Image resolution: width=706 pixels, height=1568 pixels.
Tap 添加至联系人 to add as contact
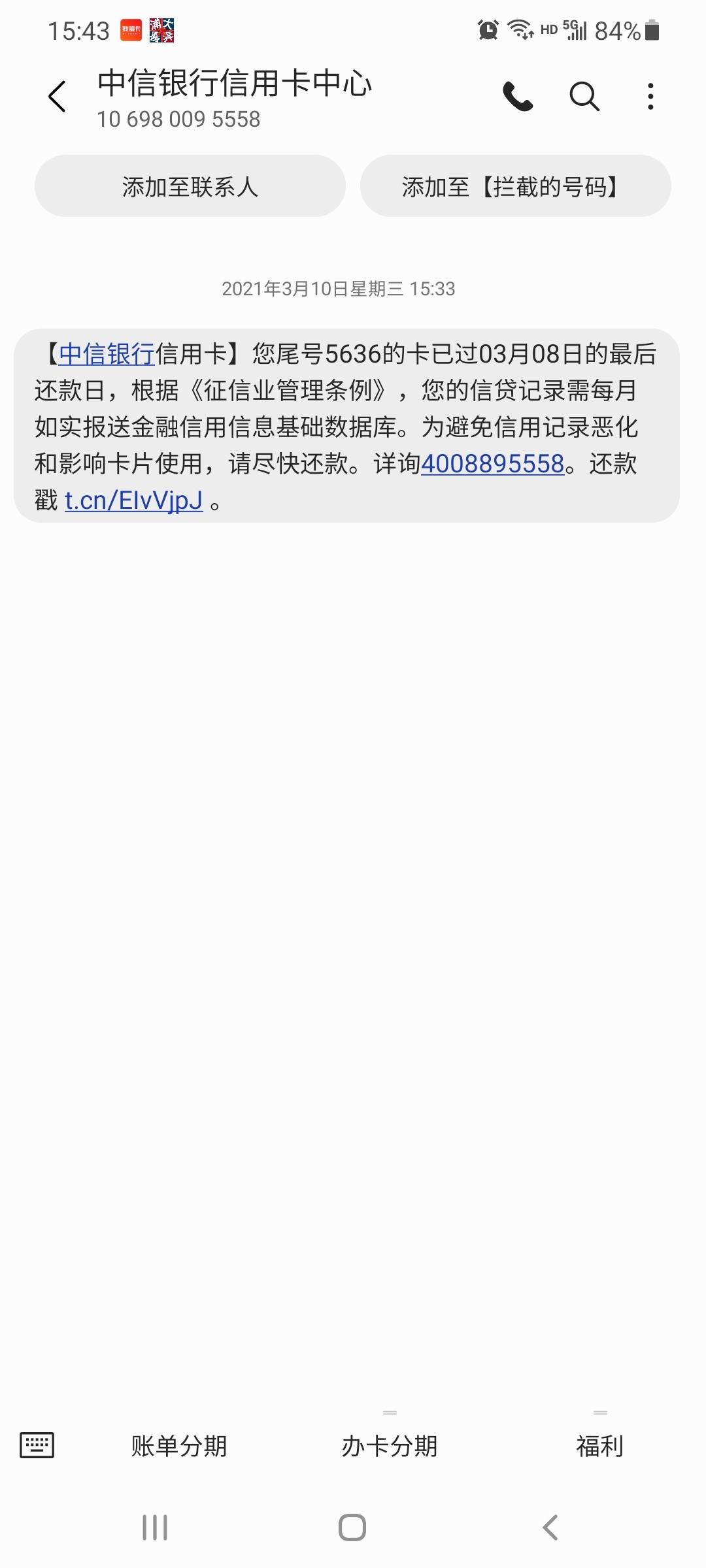[x=190, y=186]
